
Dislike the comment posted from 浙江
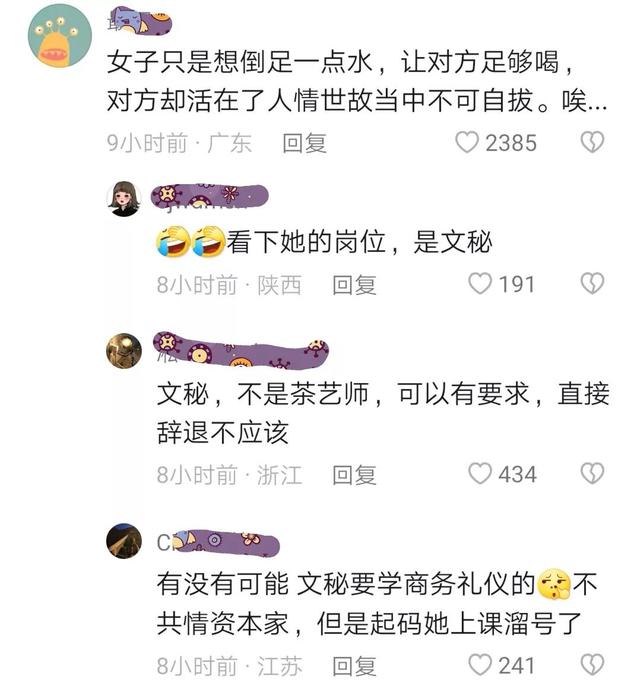tap(592, 474)
